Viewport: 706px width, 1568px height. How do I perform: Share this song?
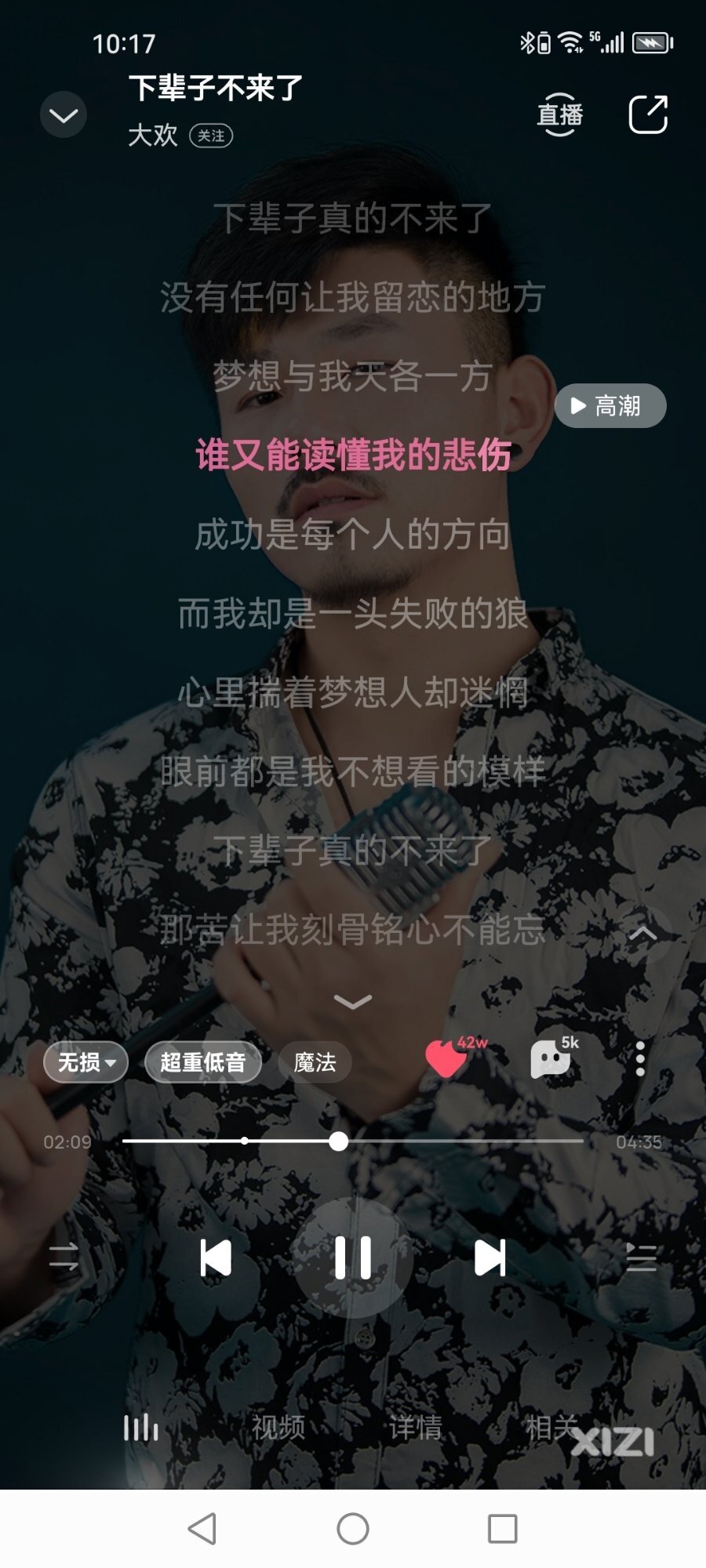tap(648, 114)
